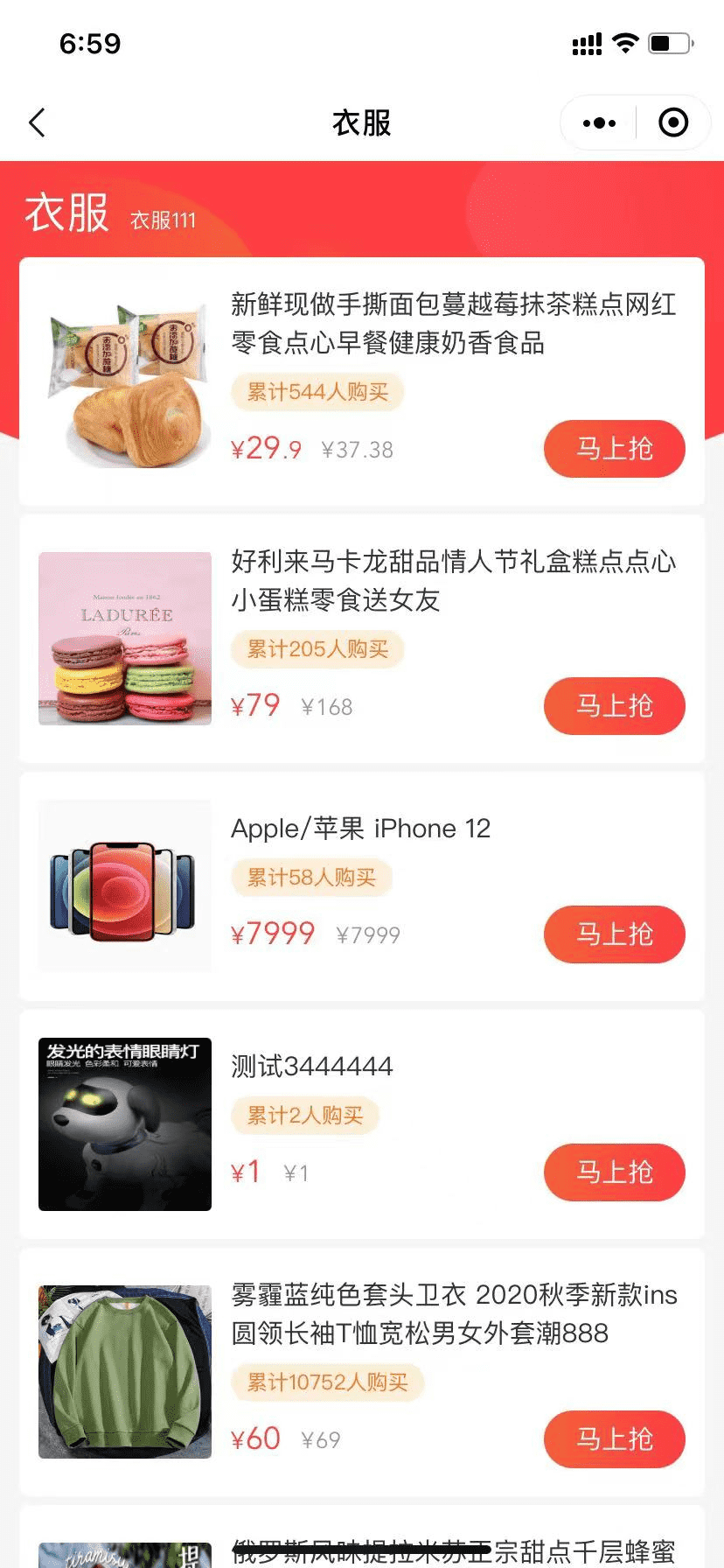724x1568 pixels.
Task: View the Apple iPhone 12 product card
Action: (x=360, y=829)
